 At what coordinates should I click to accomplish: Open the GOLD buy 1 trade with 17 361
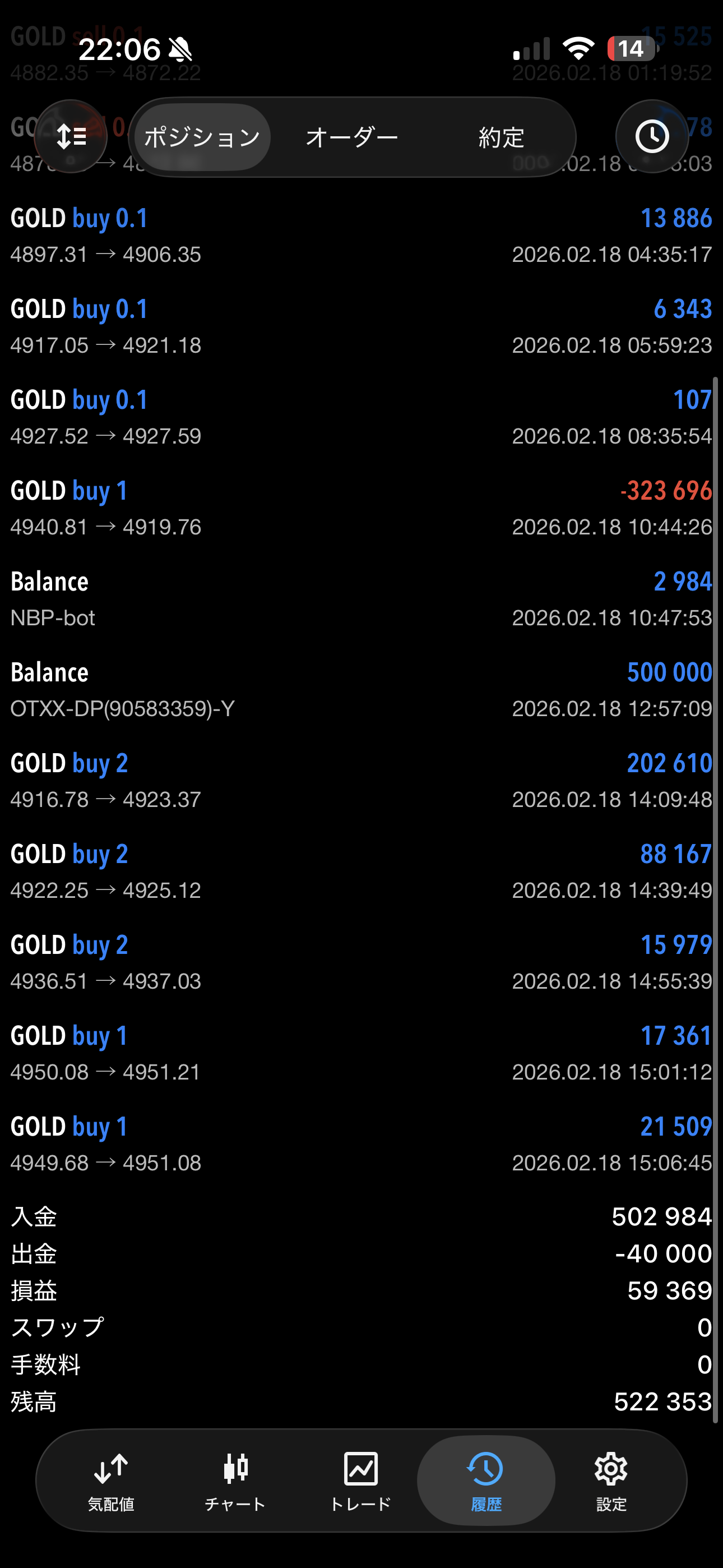pos(361,1053)
